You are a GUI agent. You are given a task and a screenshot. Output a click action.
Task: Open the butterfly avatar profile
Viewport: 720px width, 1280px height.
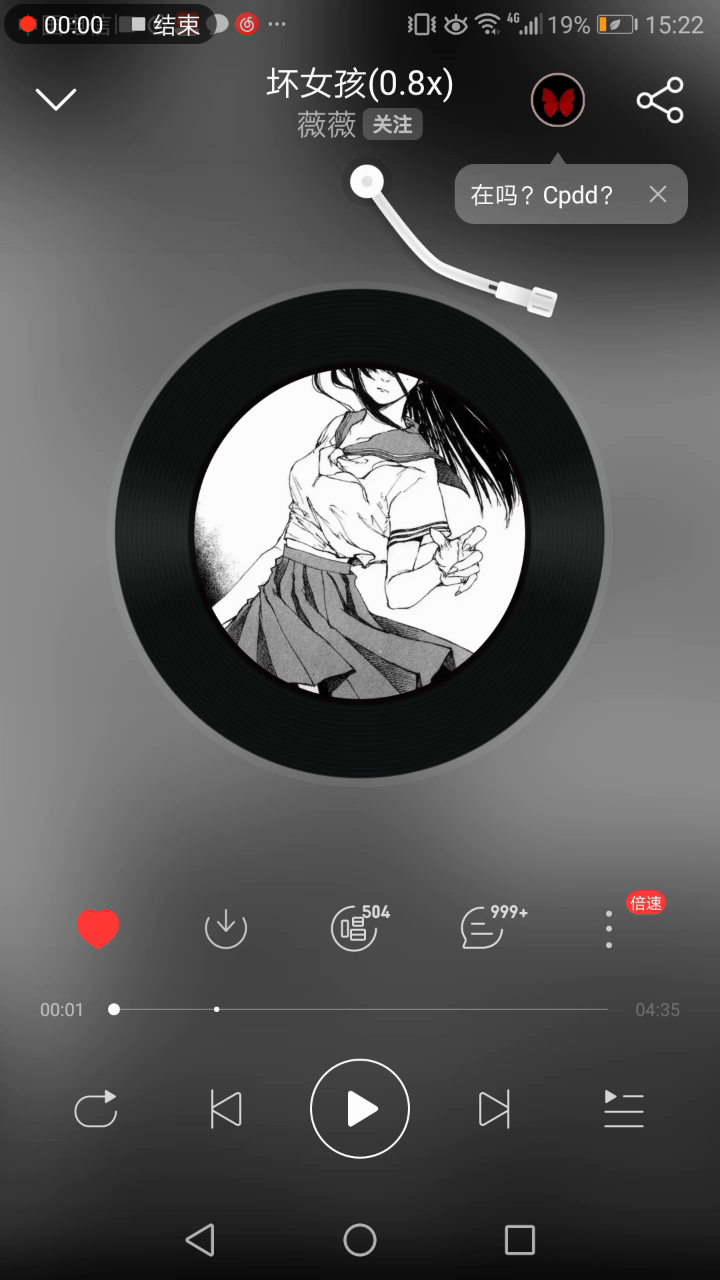coord(557,101)
